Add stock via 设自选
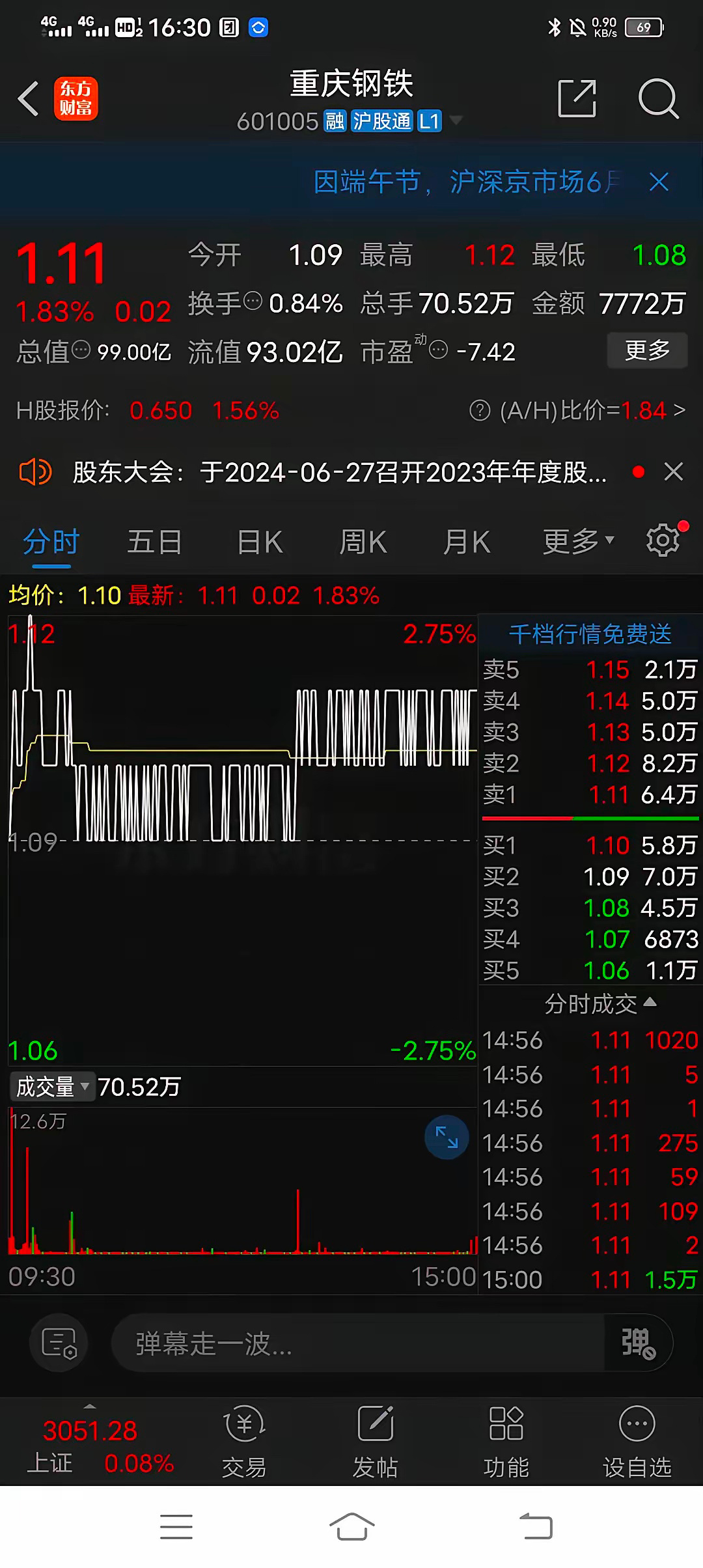The height and width of the screenshot is (1568, 703). click(x=637, y=1440)
